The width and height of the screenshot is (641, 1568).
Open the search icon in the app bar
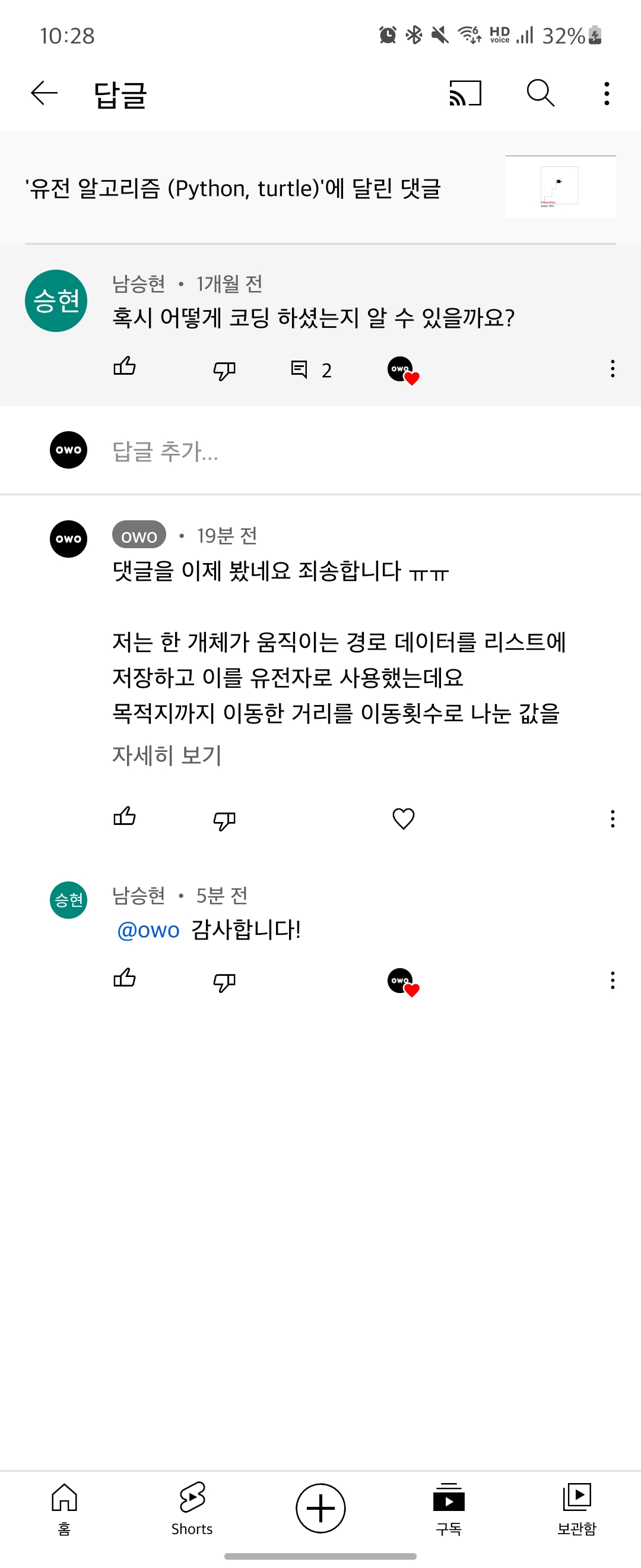(x=540, y=93)
